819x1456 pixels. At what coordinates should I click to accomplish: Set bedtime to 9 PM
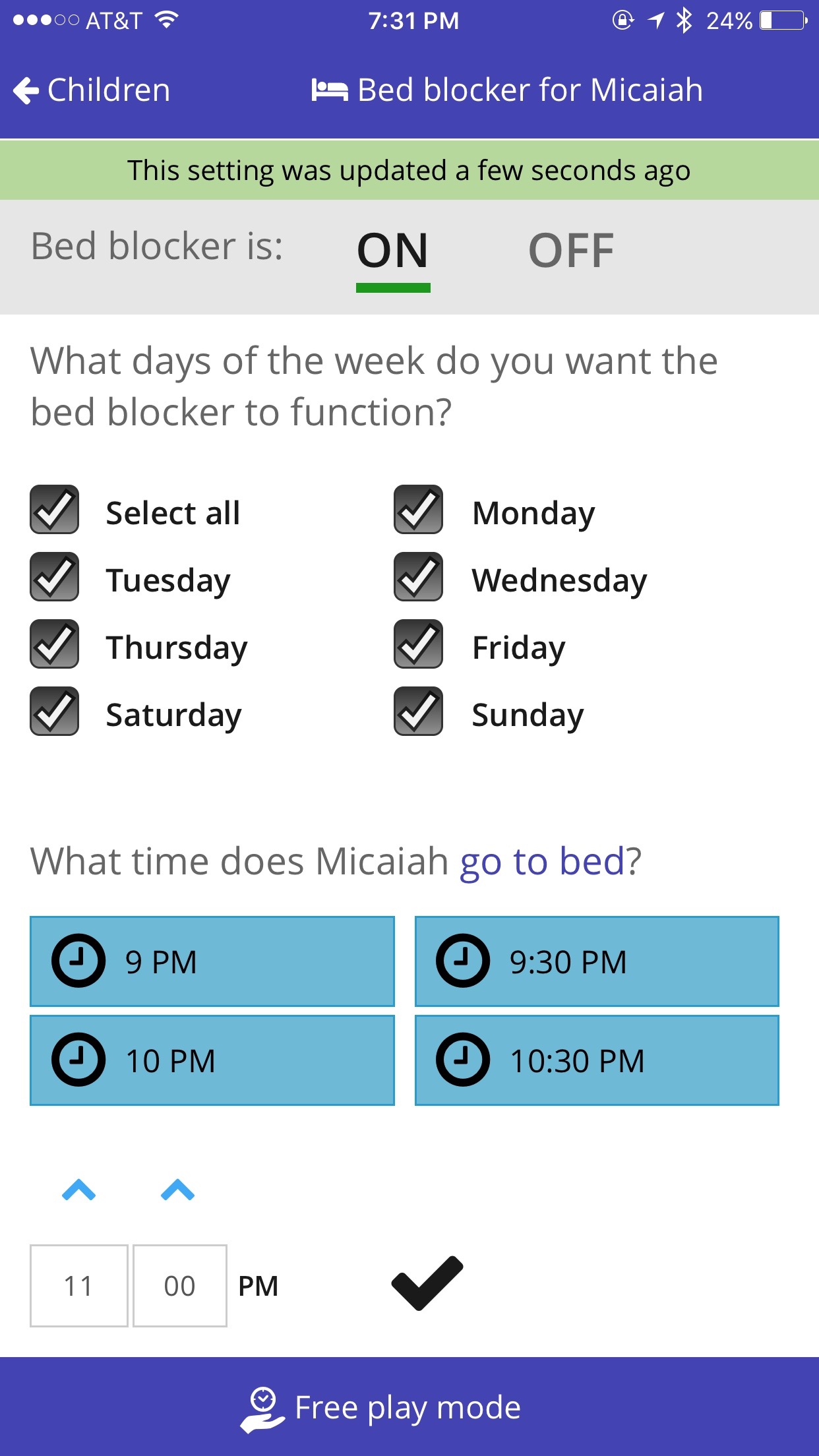[x=212, y=961]
